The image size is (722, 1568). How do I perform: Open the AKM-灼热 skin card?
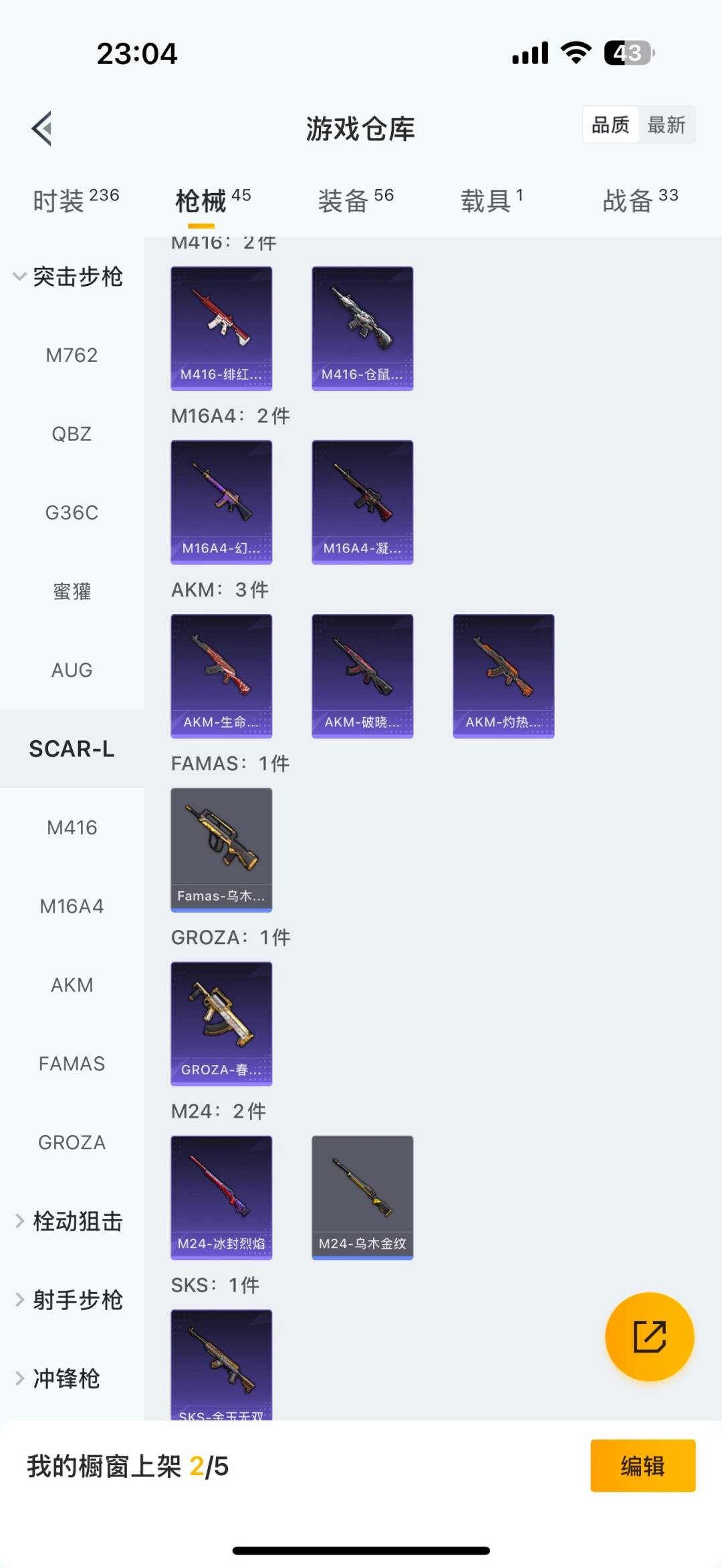click(x=503, y=675)
